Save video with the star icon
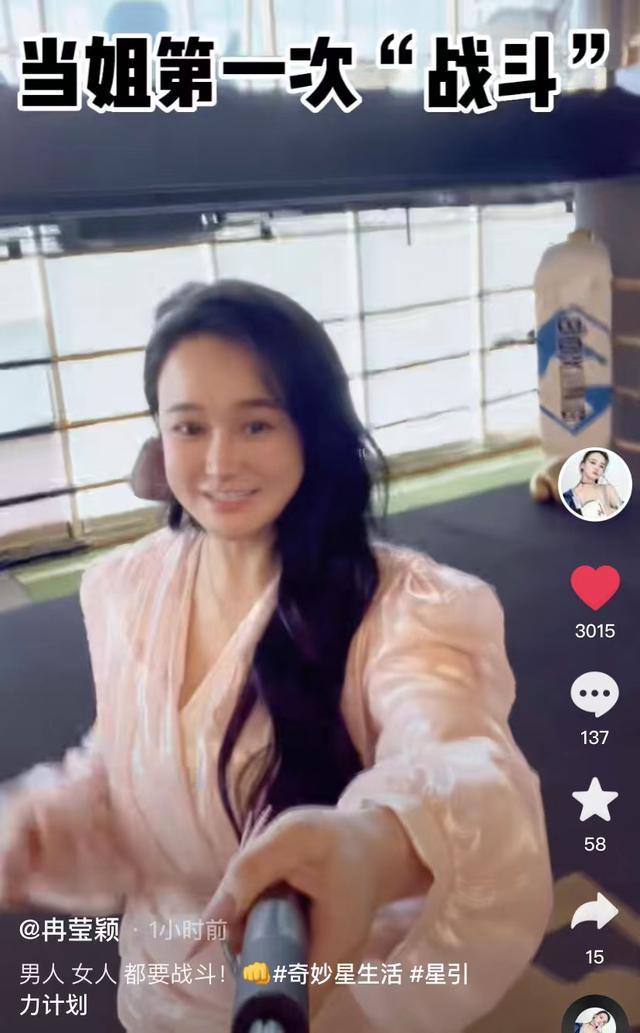The width and height of the screenshot is (640, 1033). pos(595,800)
